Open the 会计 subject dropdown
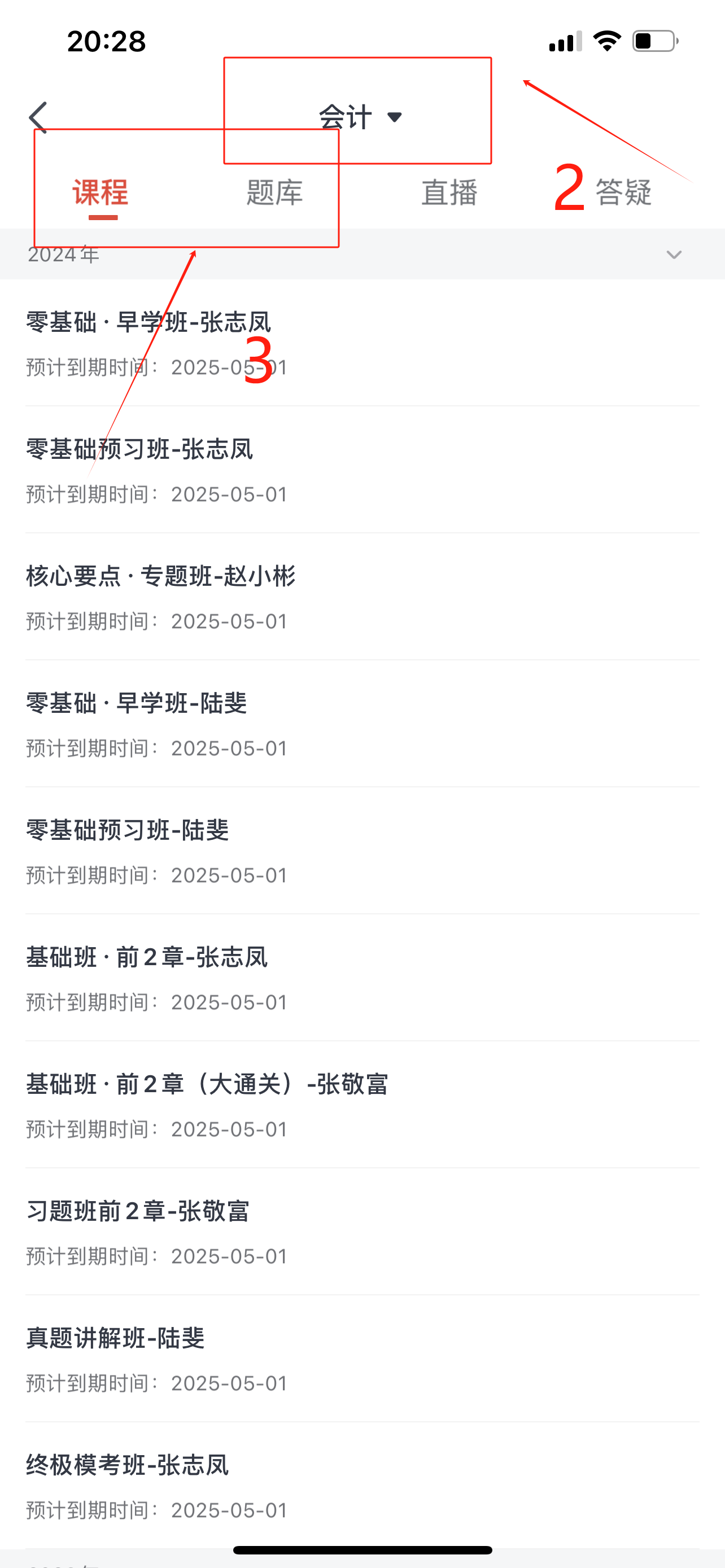Image resolution: width=725 pixels, height=1568 pixels. coord(360,117)
